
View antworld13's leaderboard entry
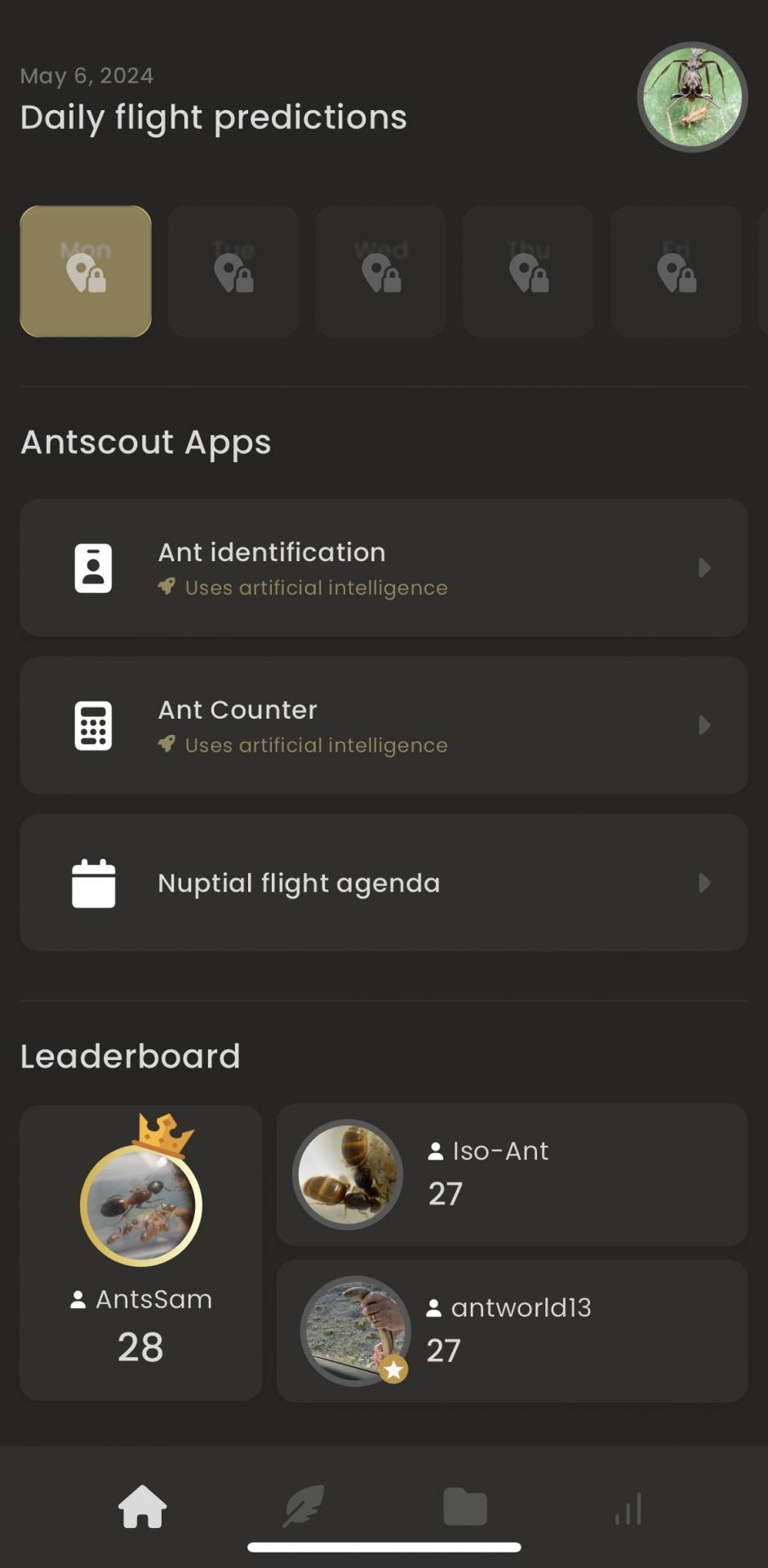[512, 1331]
